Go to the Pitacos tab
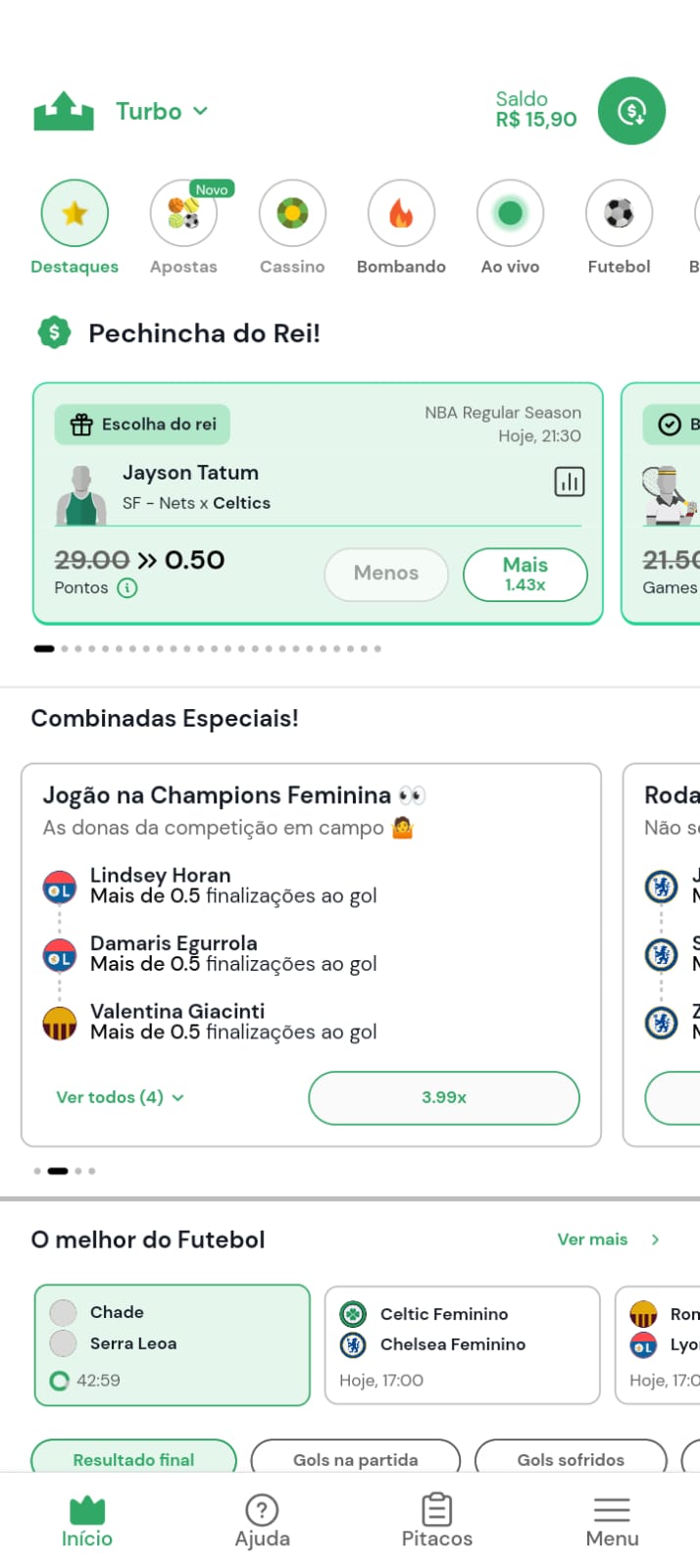 tap(437, 1521)
